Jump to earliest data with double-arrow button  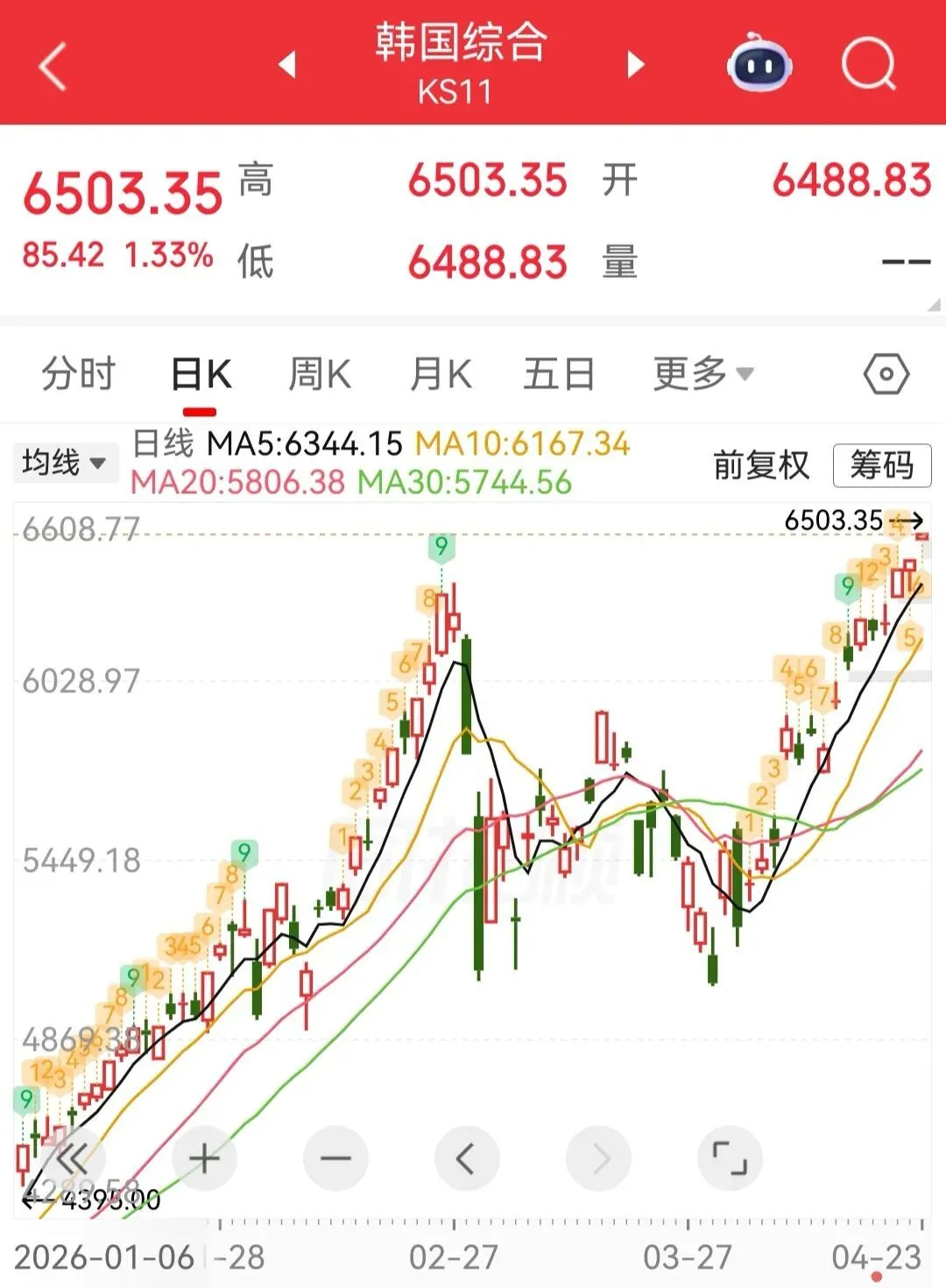[x=74, y=1159]
